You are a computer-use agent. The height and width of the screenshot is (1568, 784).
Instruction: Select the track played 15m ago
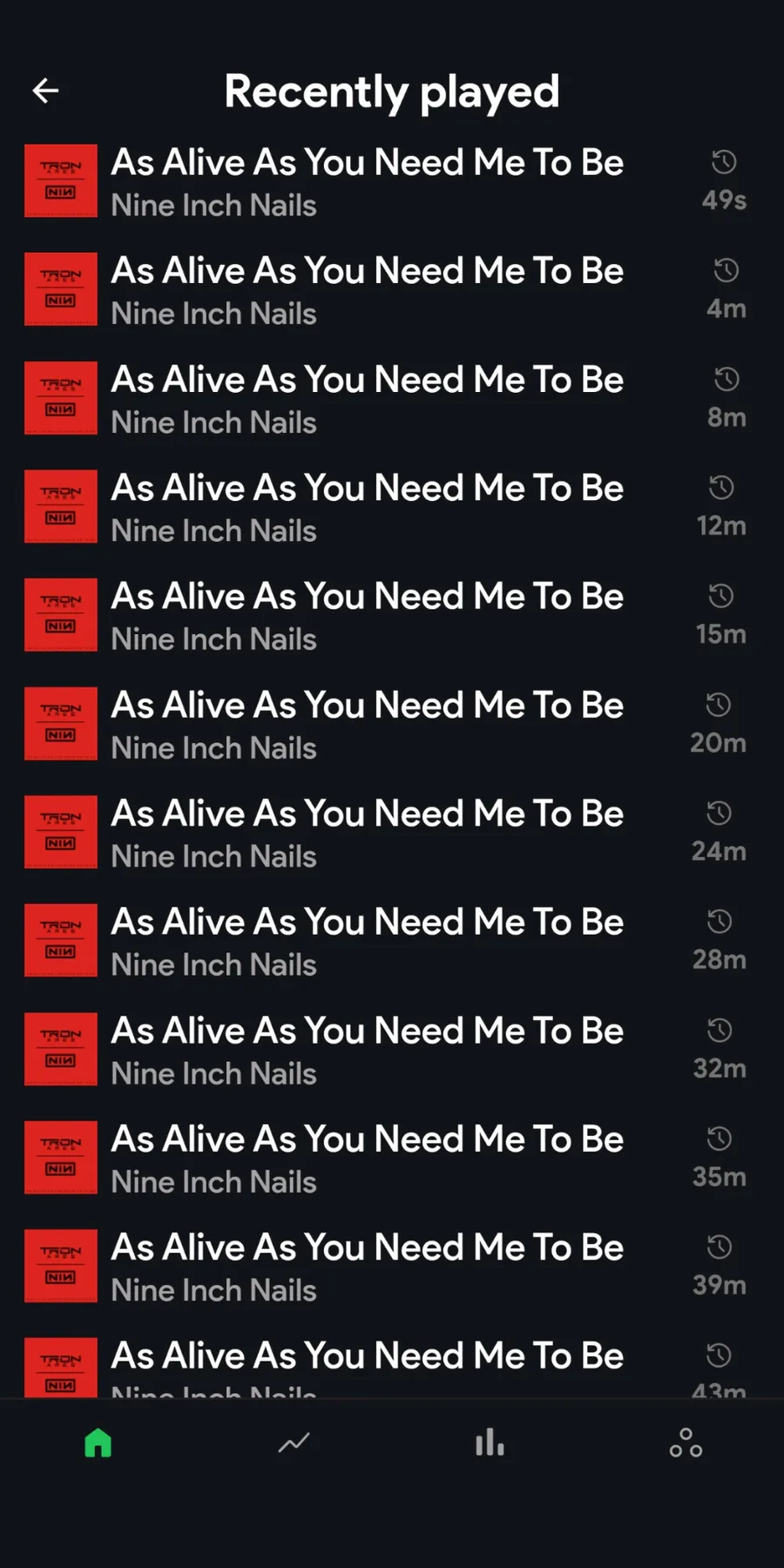tap(392, 615)
